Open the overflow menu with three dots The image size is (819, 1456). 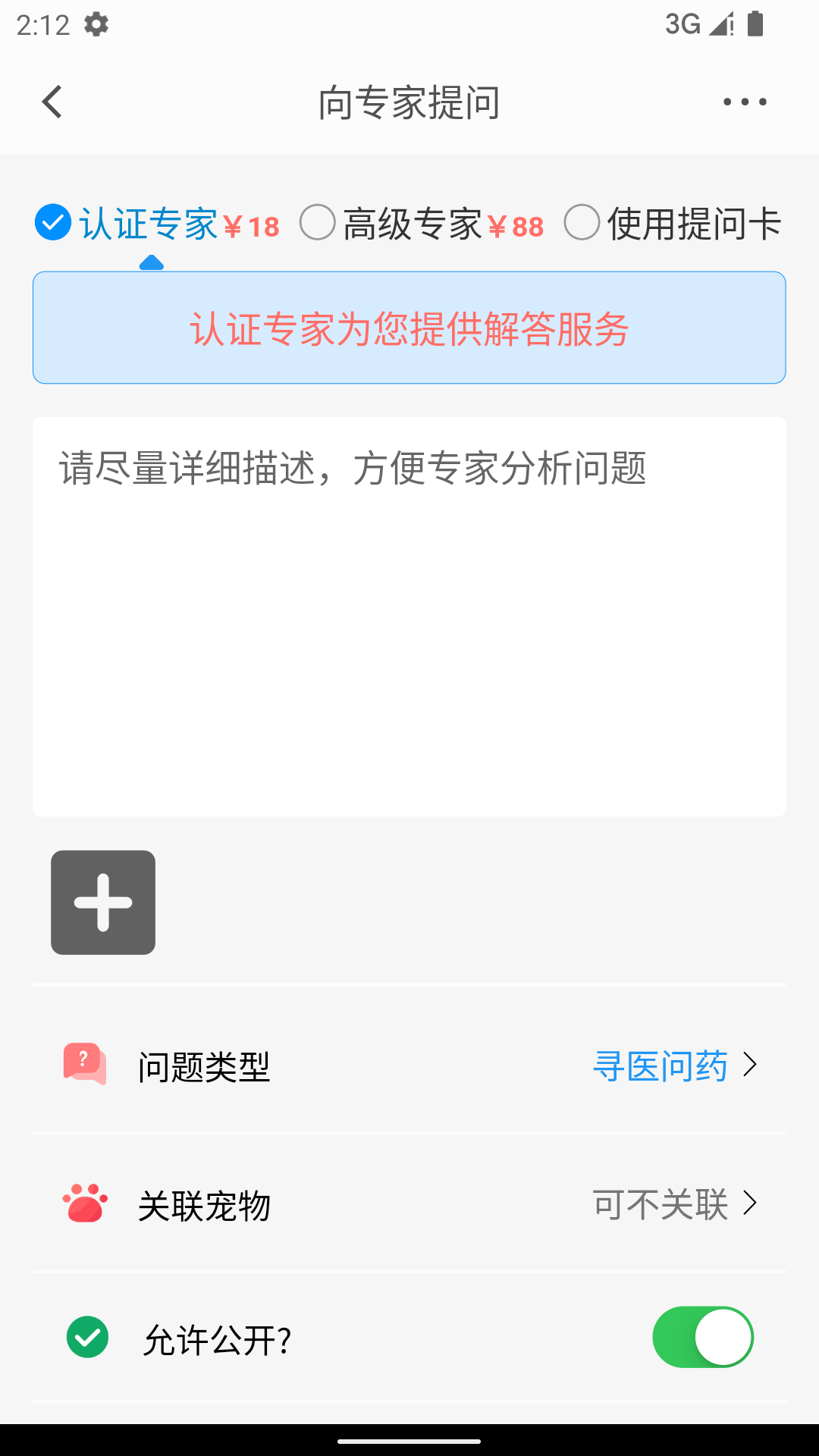(x=743, y=102)
